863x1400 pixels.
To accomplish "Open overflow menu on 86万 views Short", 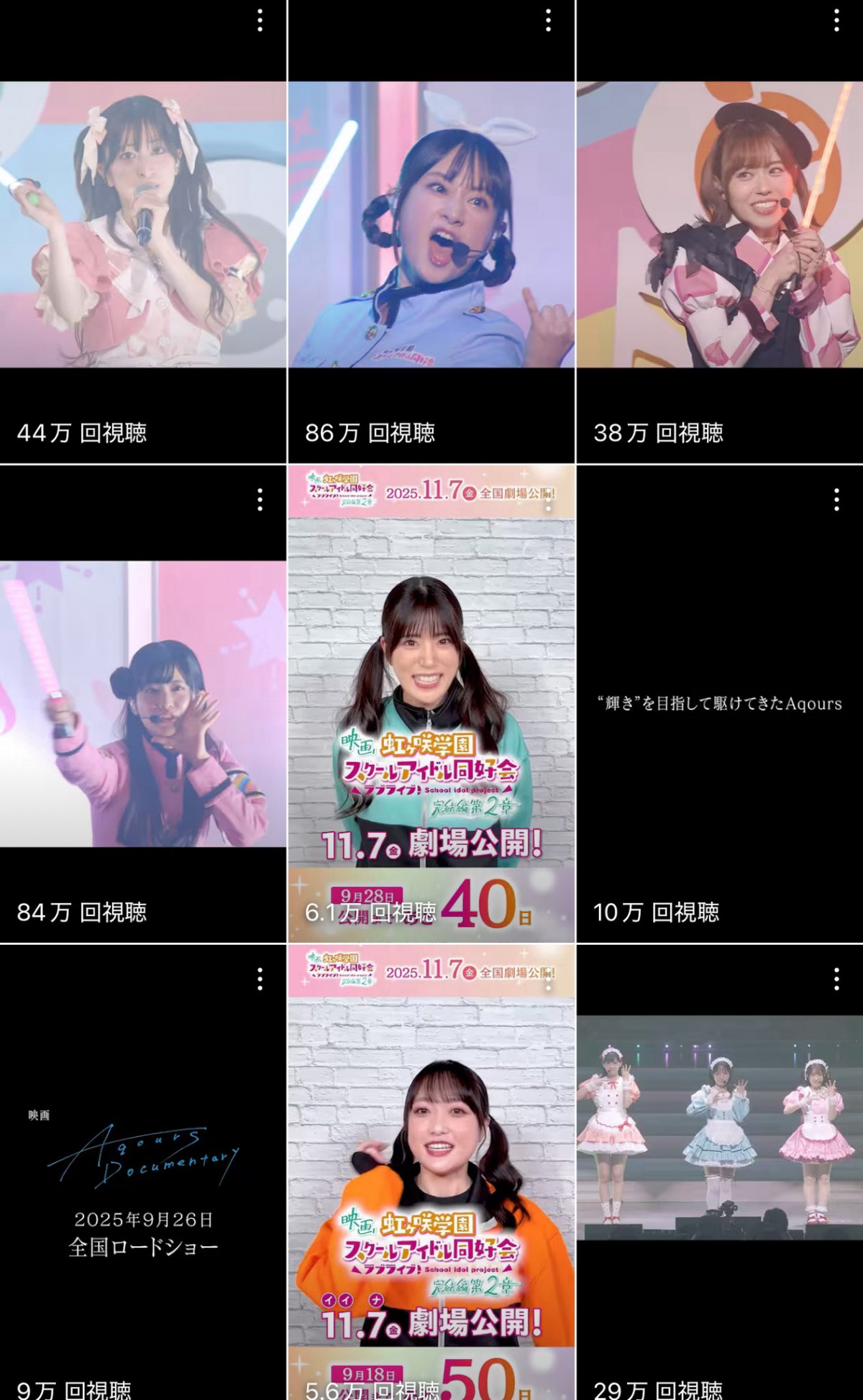I will (549, 20).
